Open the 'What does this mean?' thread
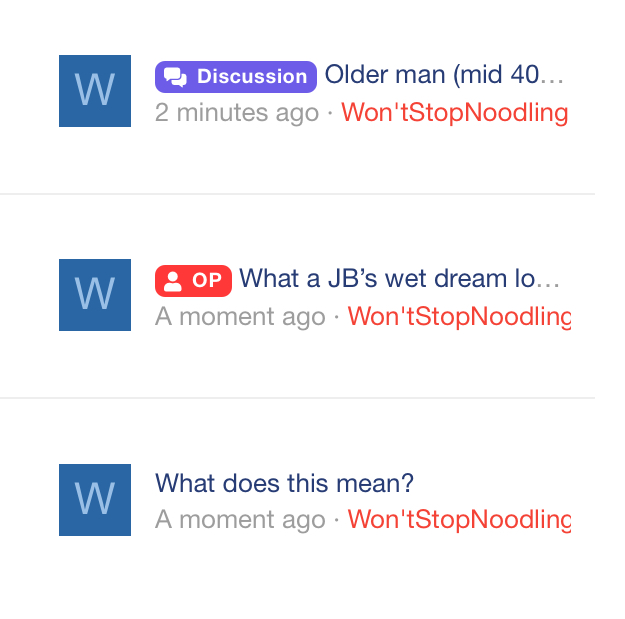This screenshot has width=625, height=619. pyautogui.click(x=284, y=484)
